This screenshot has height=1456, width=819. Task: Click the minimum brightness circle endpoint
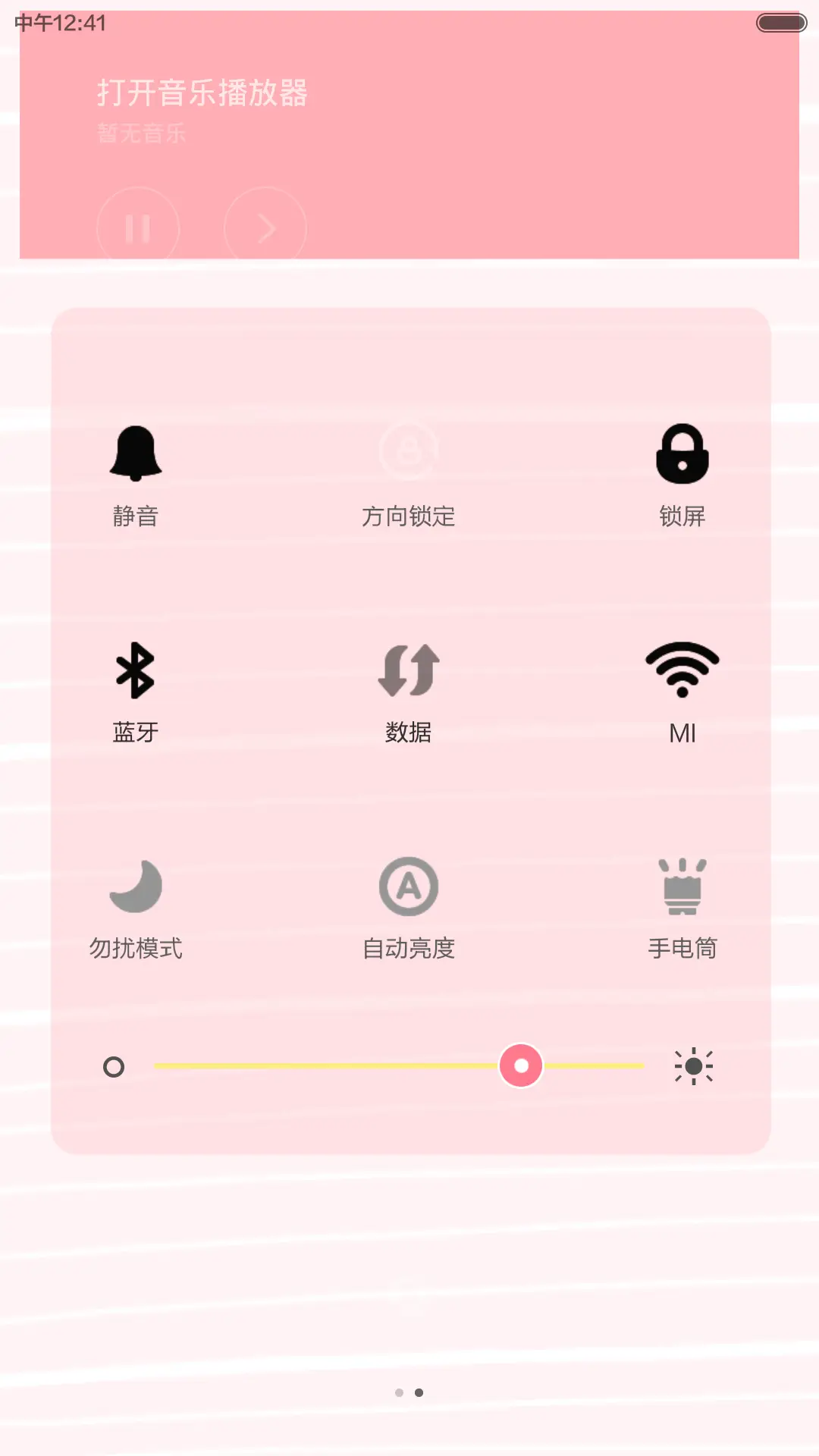click(115, 1065)
